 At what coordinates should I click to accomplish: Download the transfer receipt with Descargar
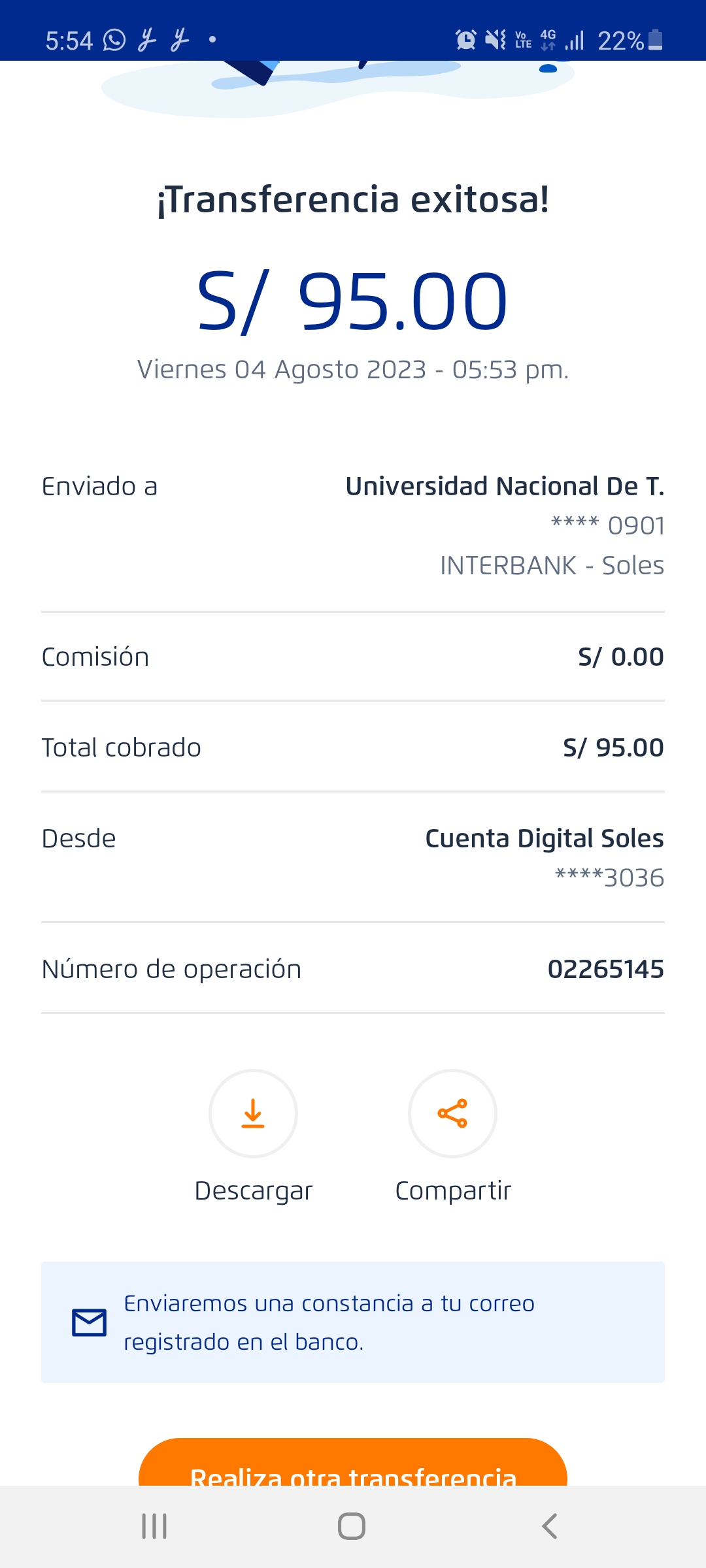(253, 1113)
